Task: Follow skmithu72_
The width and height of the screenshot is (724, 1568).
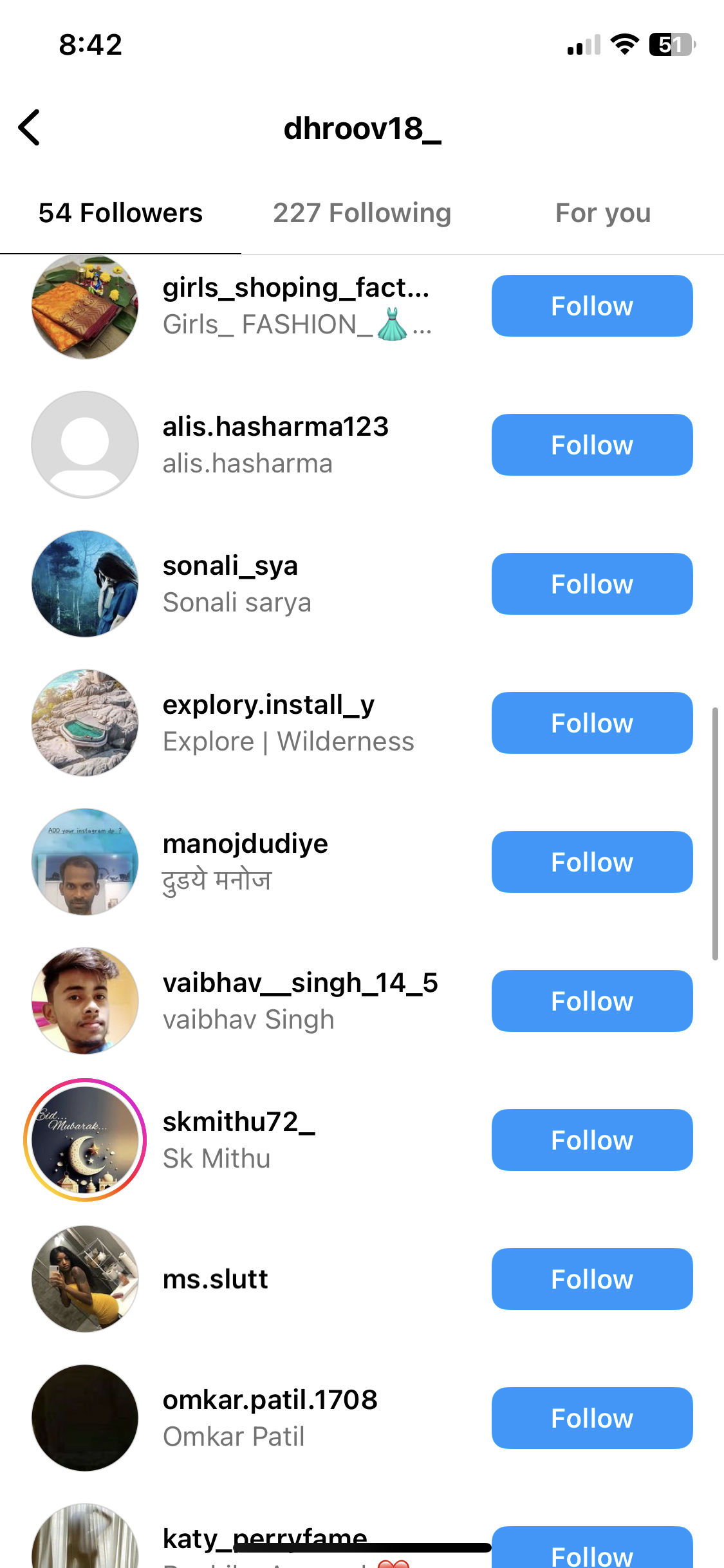Action: click(591, 1140)
